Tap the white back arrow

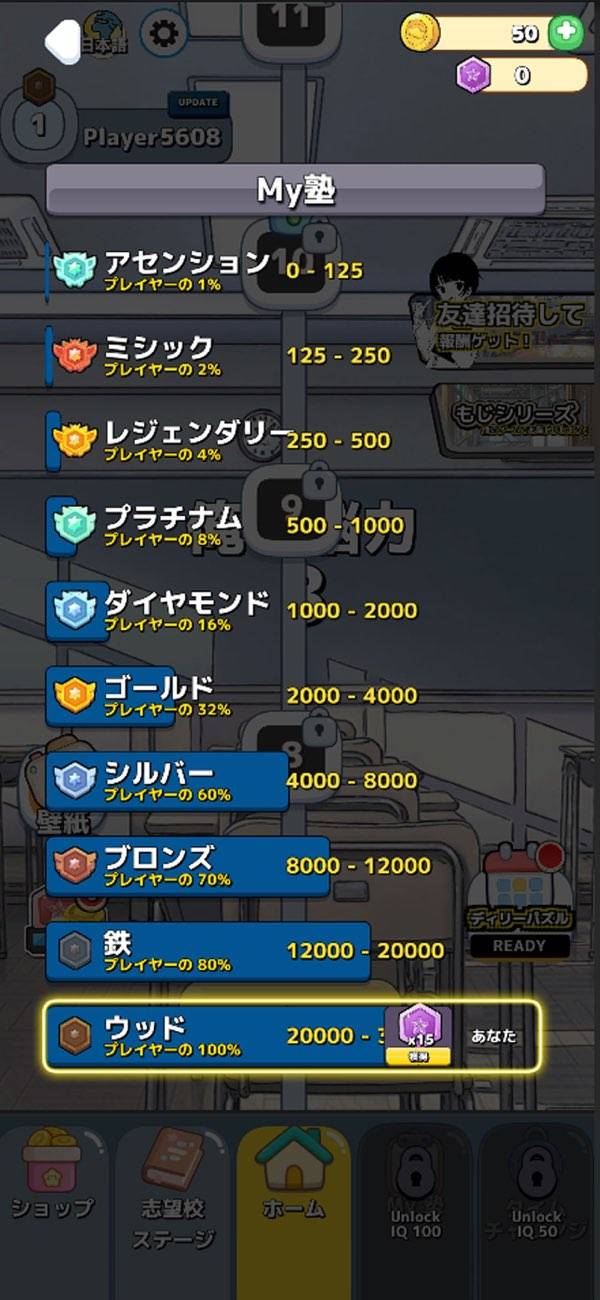[62, 40]
